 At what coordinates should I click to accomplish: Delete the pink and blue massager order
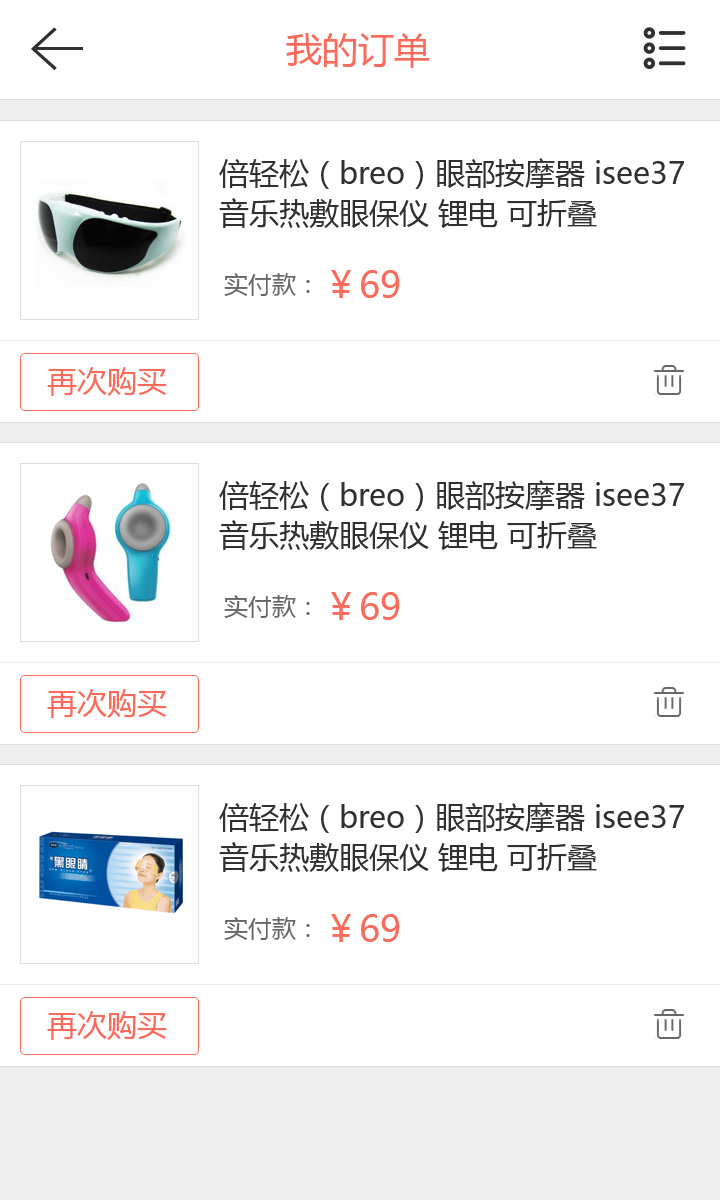point(669,702)
